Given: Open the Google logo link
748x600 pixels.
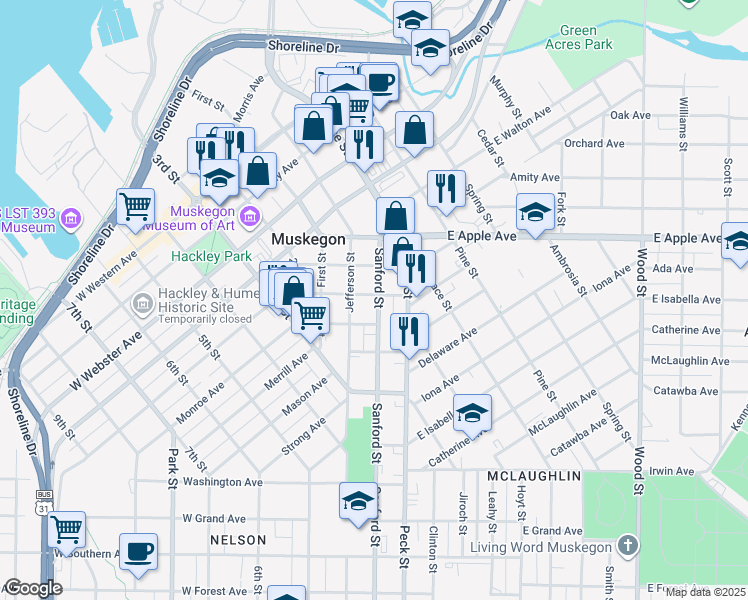Looking at the screenshot, I should tap(33, 589).
